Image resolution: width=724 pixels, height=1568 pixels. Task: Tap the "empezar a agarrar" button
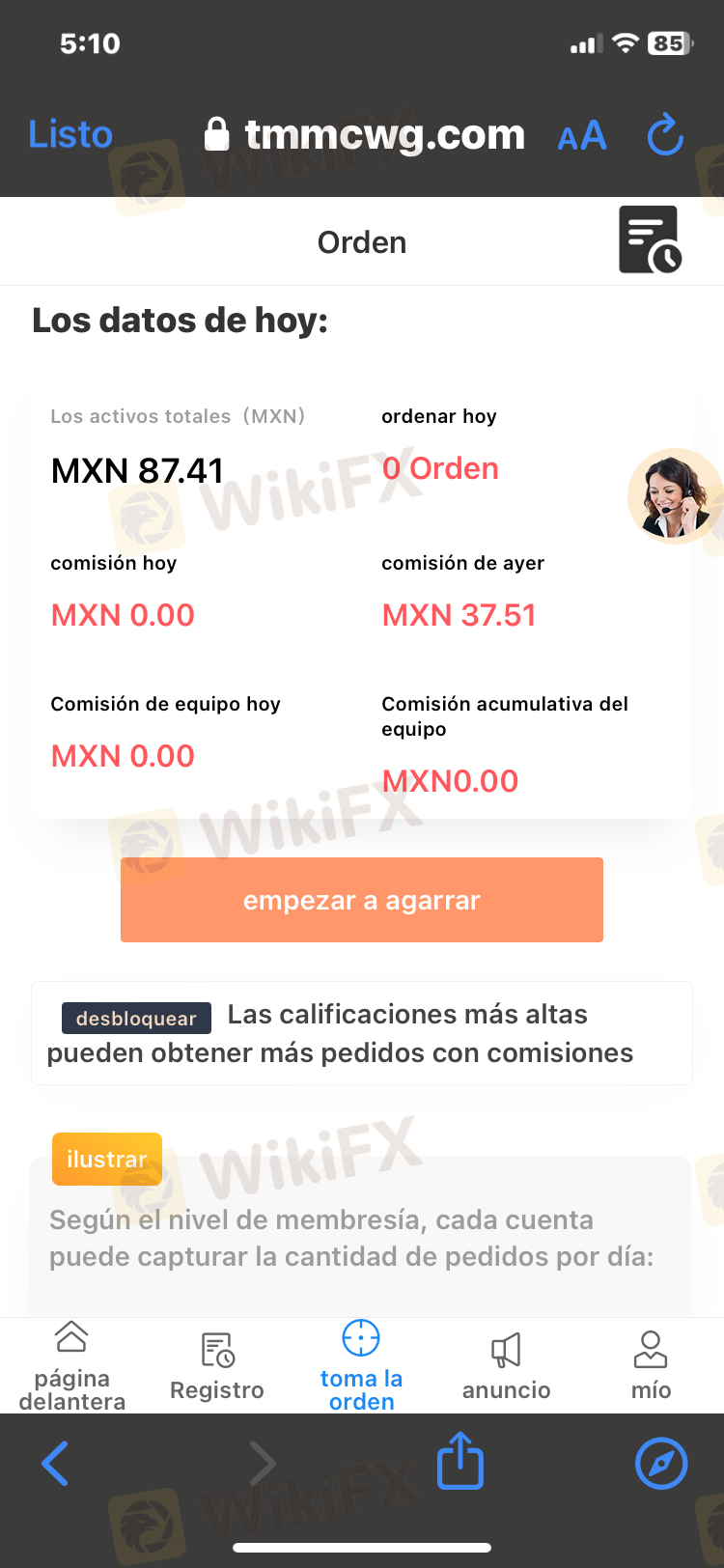[x=362, y=900]
